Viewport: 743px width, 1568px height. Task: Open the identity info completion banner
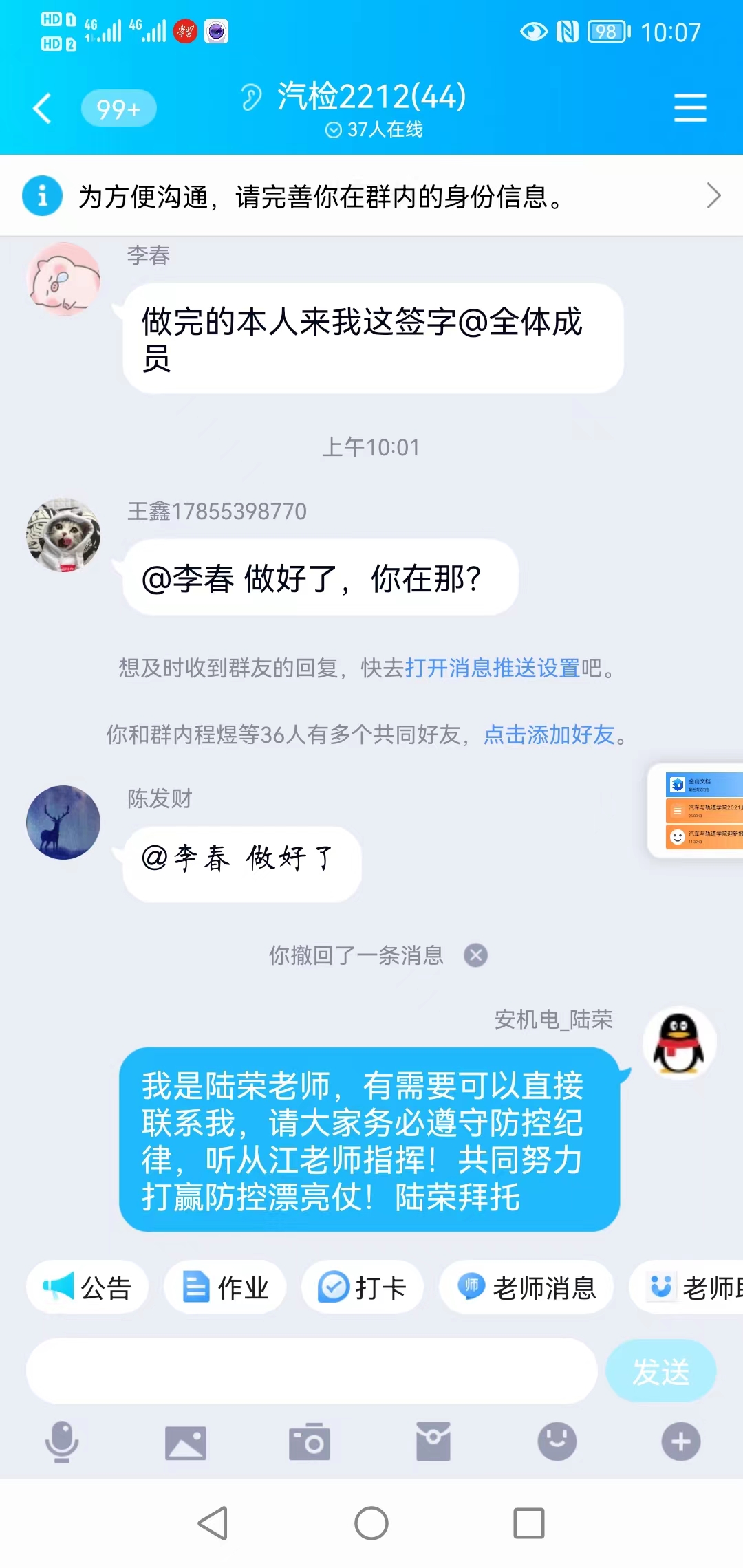[x=371, y=197]
